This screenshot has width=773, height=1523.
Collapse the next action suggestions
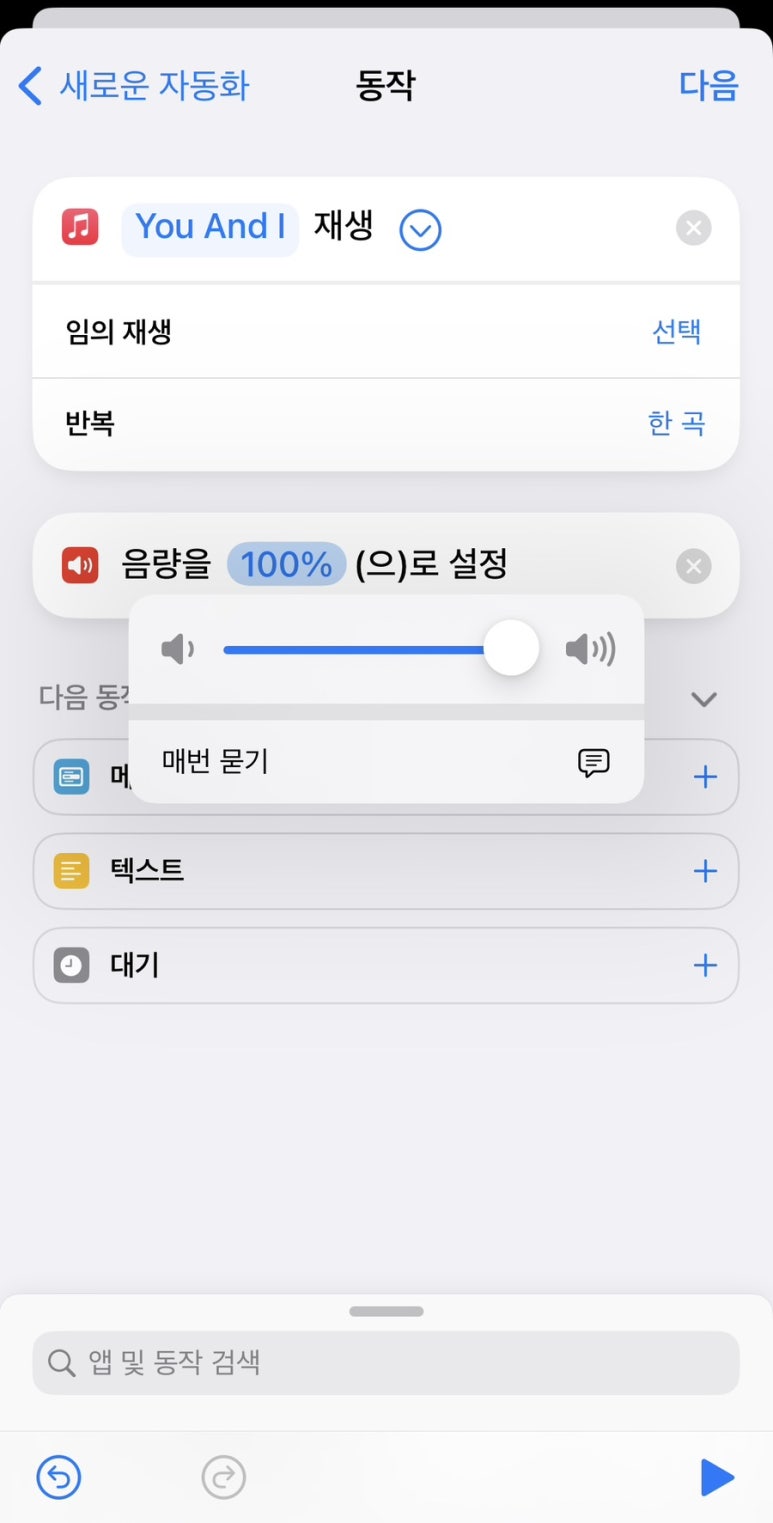[704, 699]
